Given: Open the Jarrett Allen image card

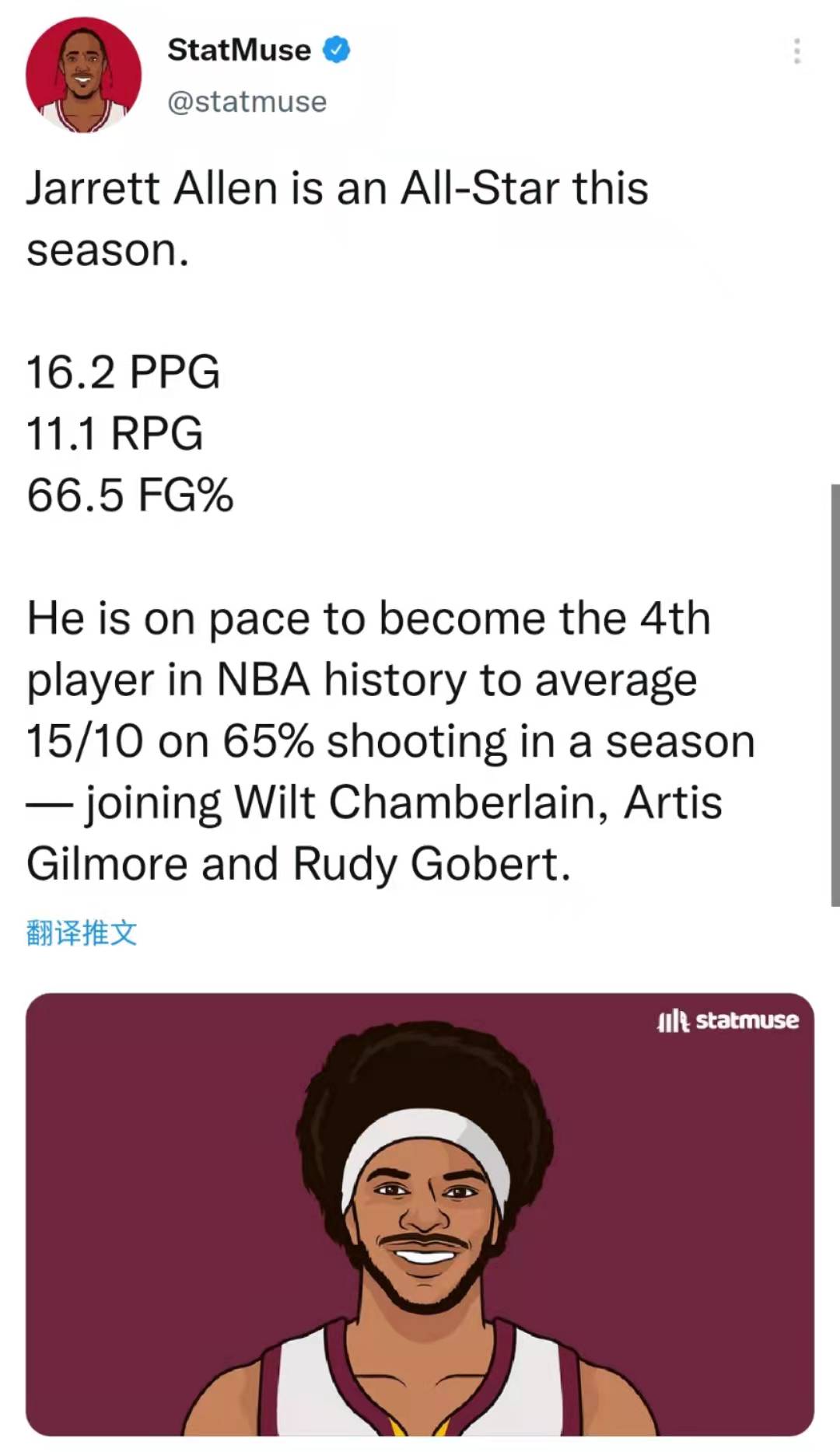Looking at the screenshot, I should click(x=420, y=1213).
